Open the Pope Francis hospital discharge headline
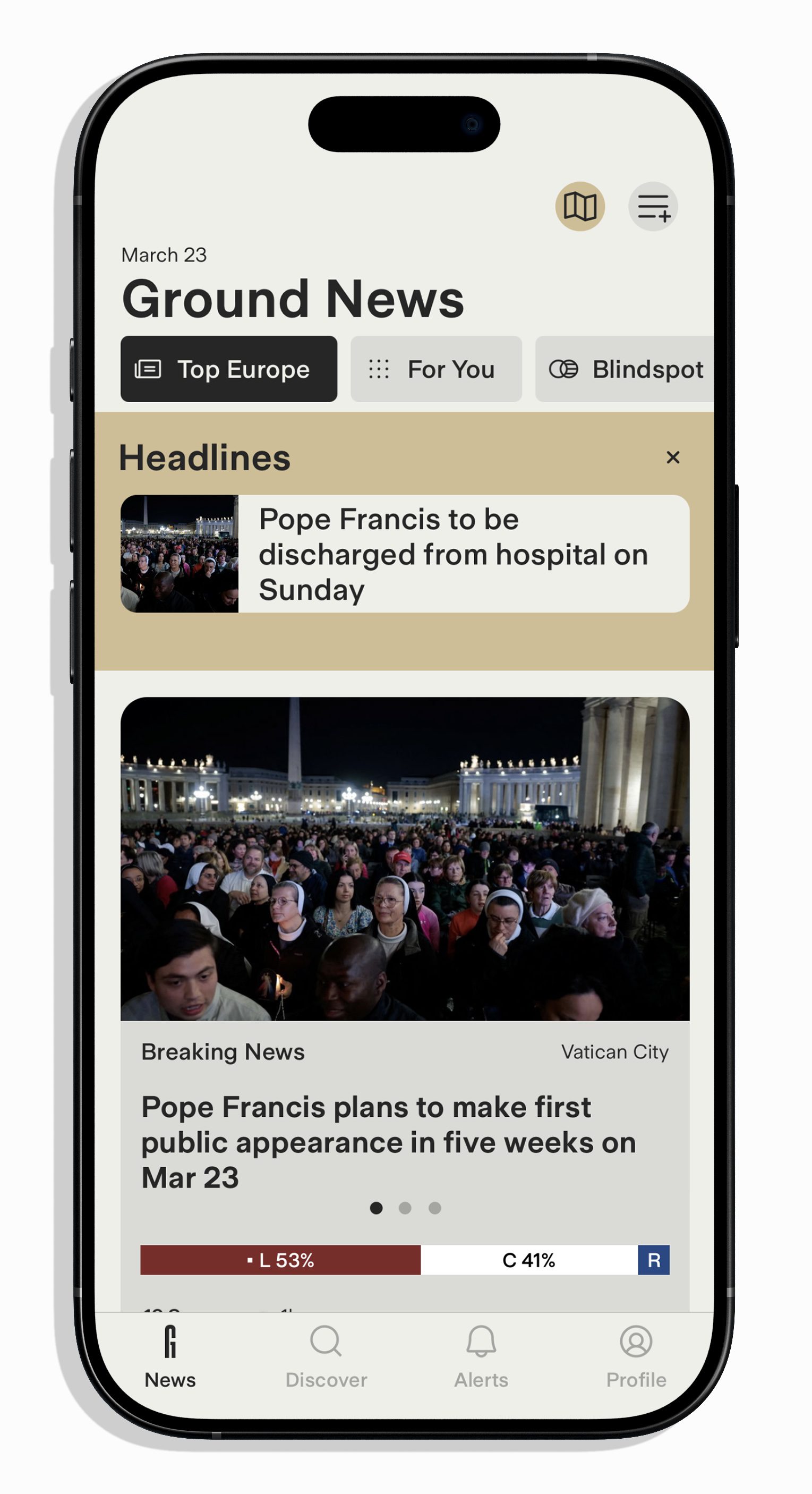The height and width of the screenshot is (1494, 812). pyautogui.click(x=405, y=554)
